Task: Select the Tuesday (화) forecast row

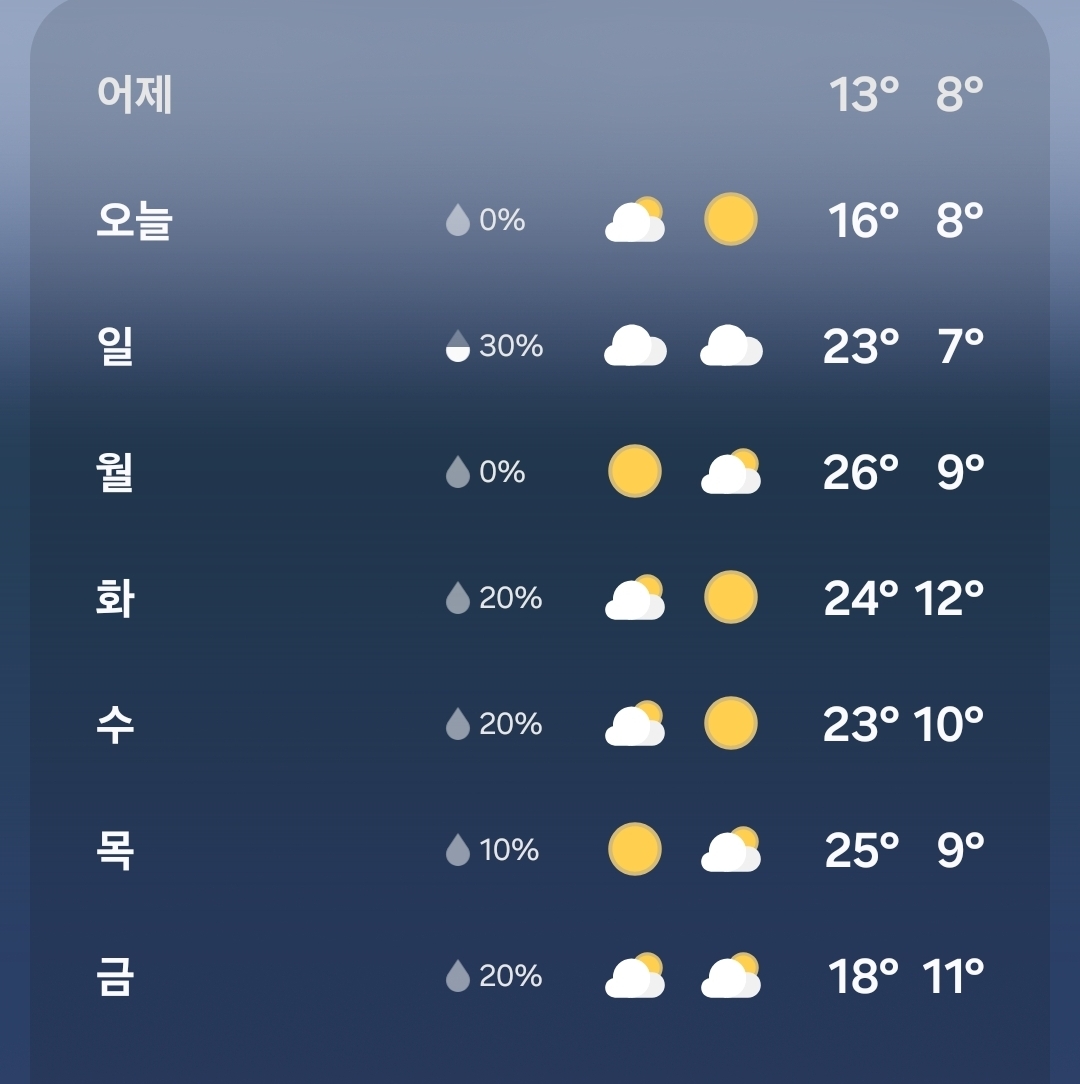Action: [x=116, y=598]
